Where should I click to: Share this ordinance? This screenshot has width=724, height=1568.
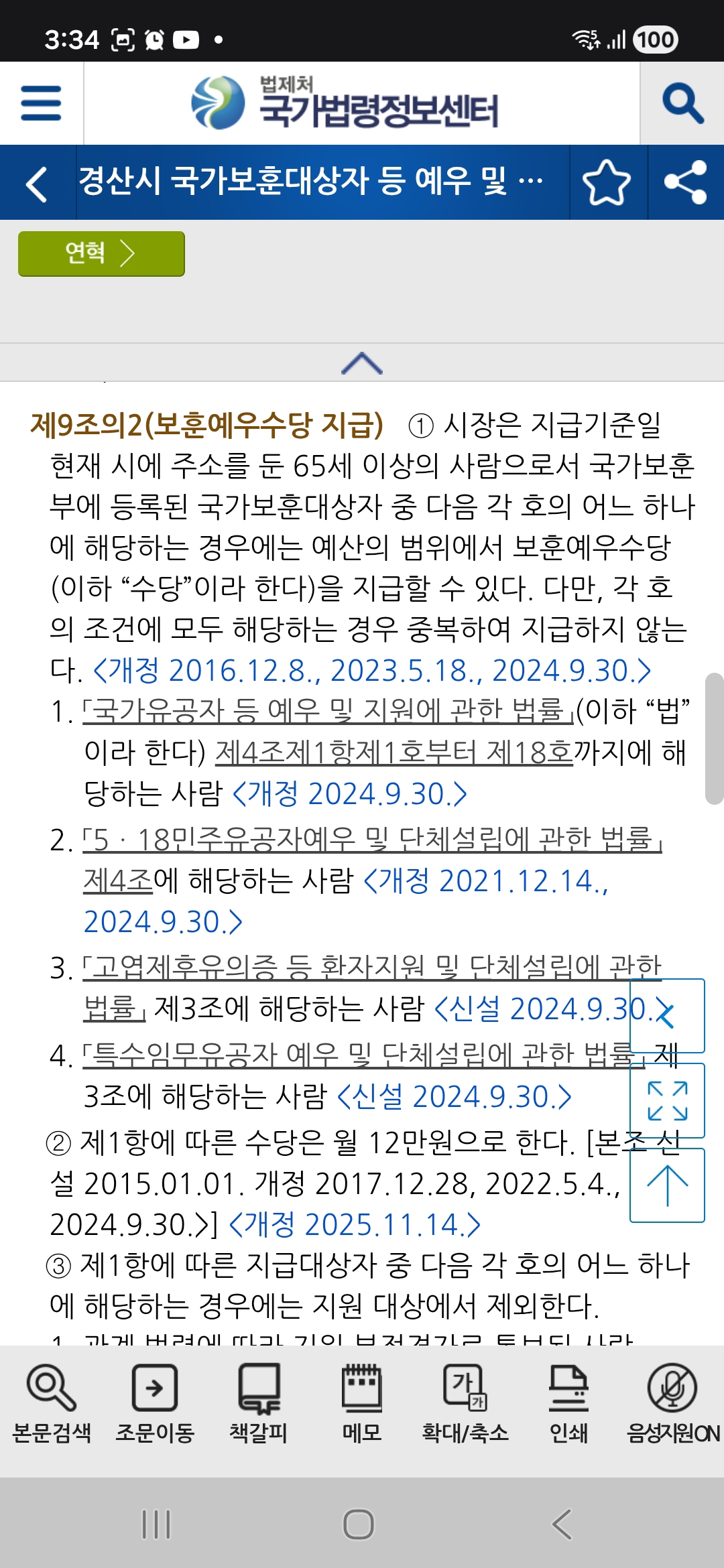coord(685,183)
